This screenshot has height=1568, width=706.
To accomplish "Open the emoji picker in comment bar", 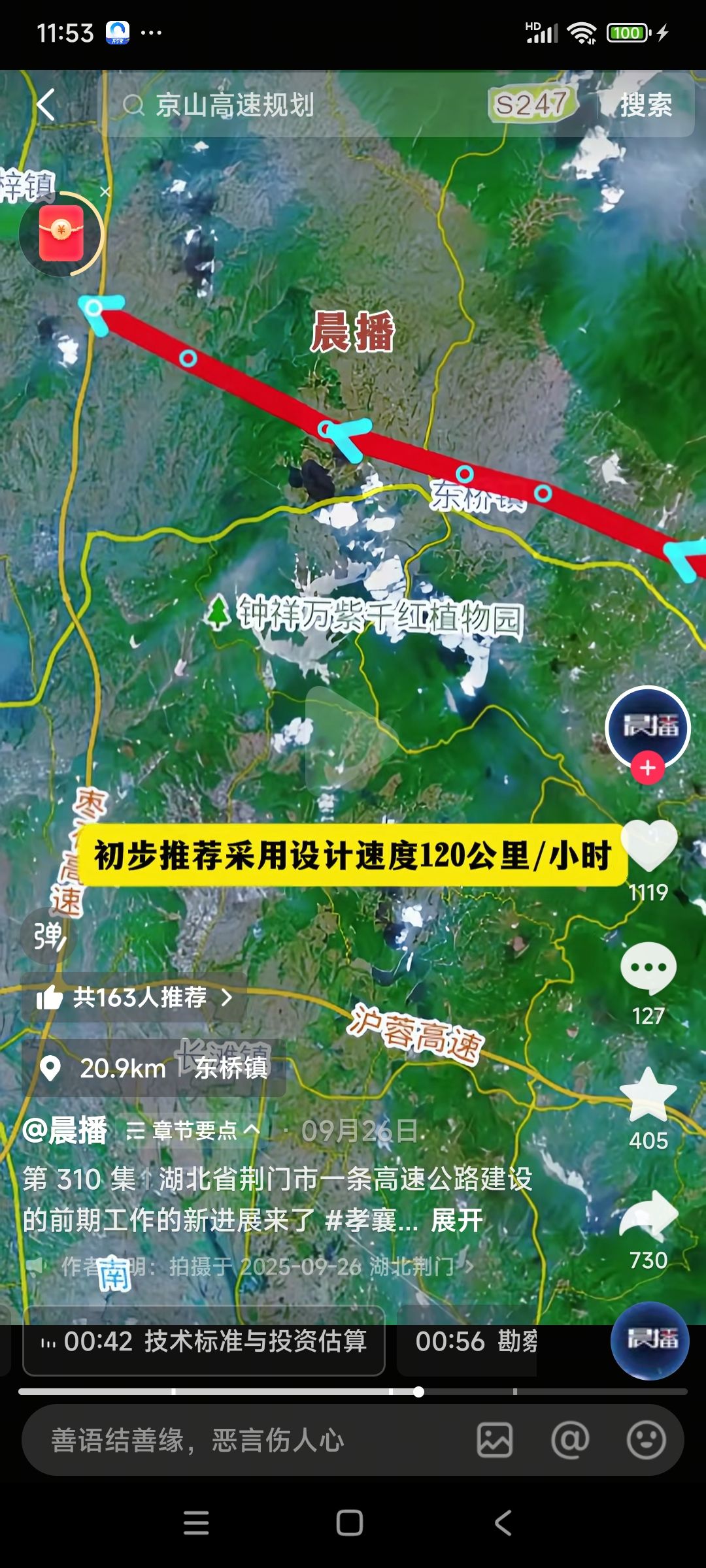I will point(646,1440).
